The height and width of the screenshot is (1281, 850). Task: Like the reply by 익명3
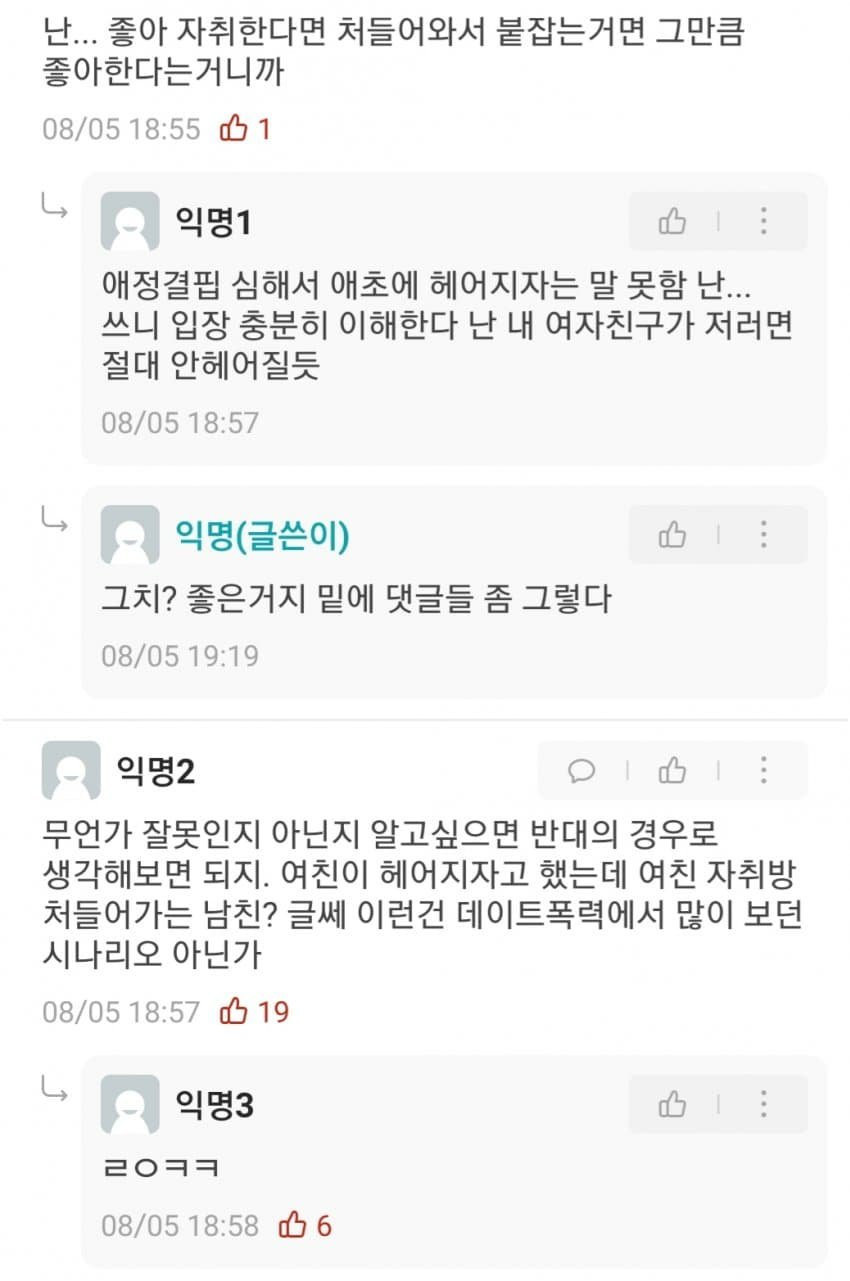click(672, 1104)
